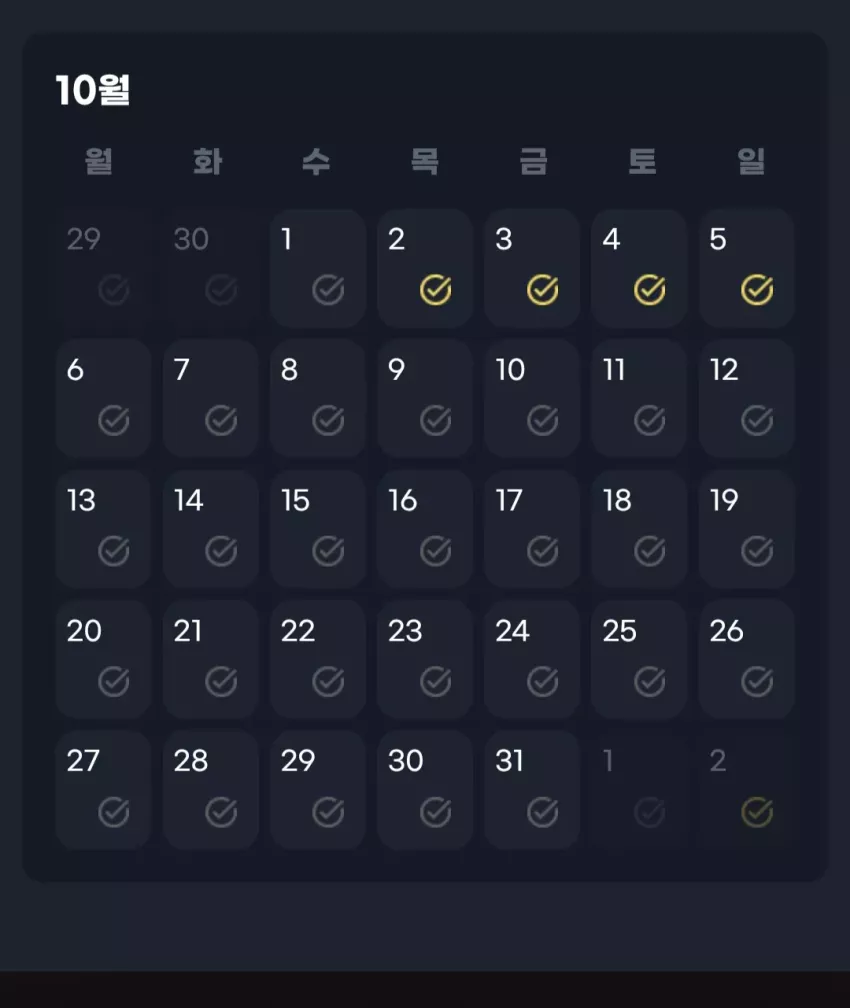Select October 7 date cell

tap(211, 399)
